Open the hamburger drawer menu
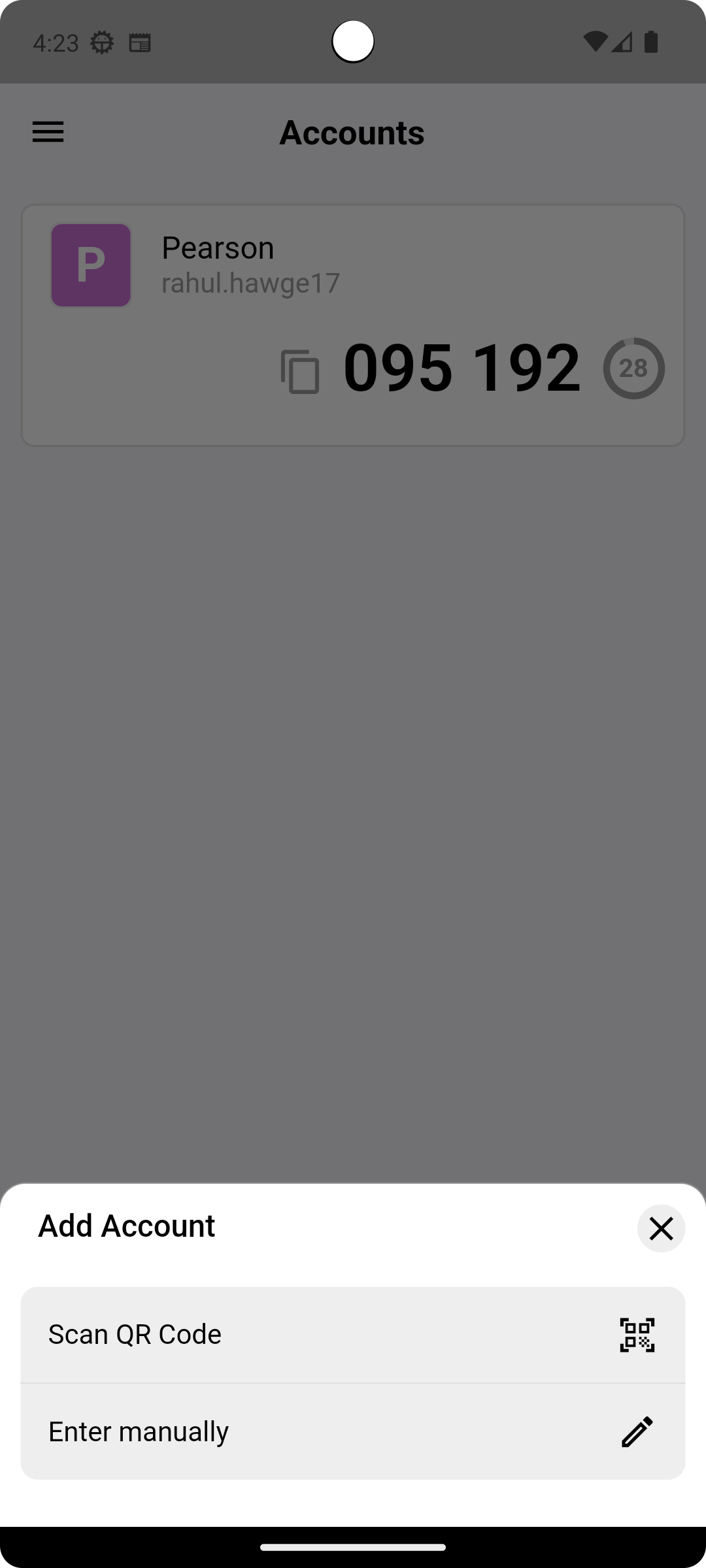This screenshot has height=1568, width=706. tap(48, 132)
